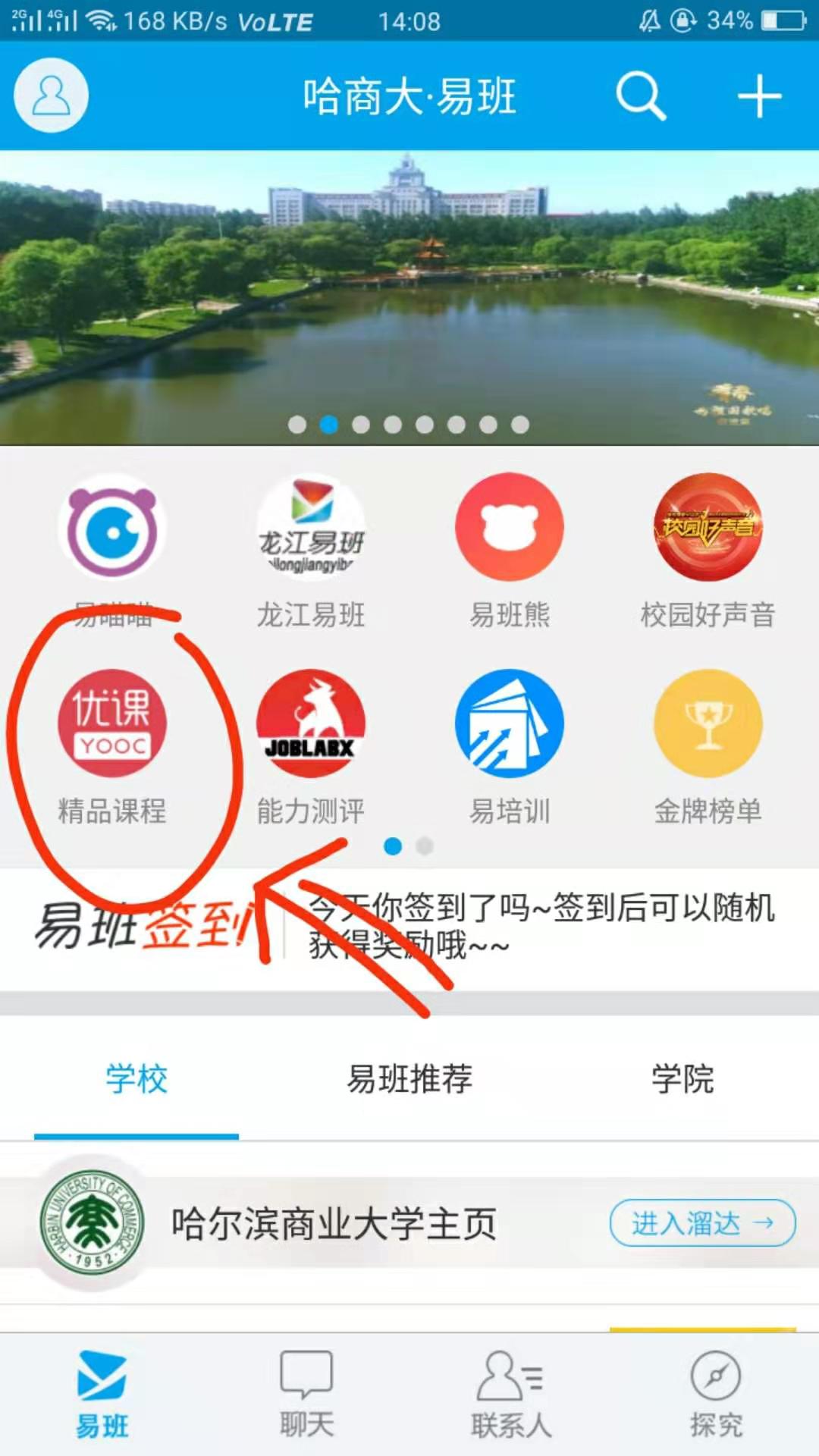The image size is (819, 1456).
Task: Tap 进入溜达 button
Action: pyautogui.click(x=702, y=1222)
